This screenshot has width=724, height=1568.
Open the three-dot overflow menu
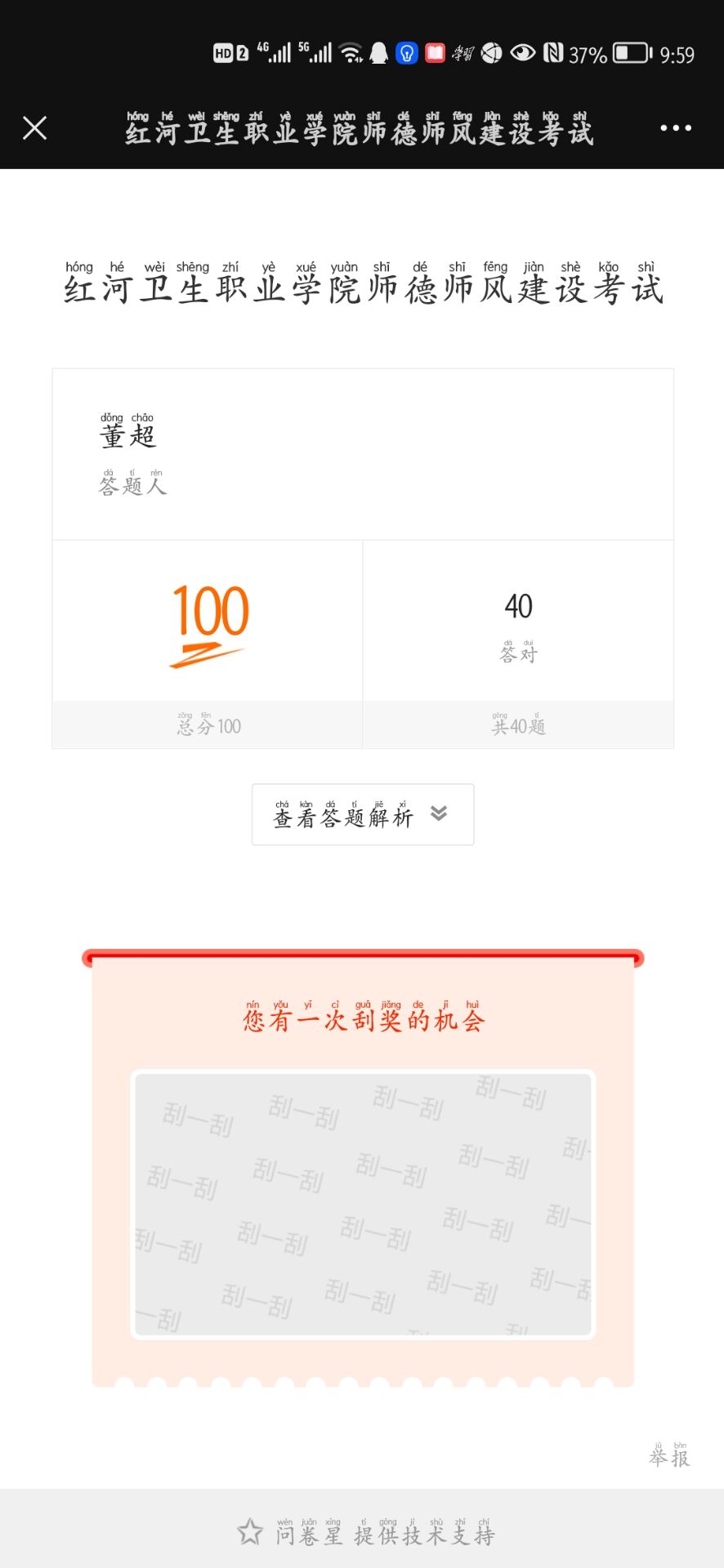pos(675,128)
